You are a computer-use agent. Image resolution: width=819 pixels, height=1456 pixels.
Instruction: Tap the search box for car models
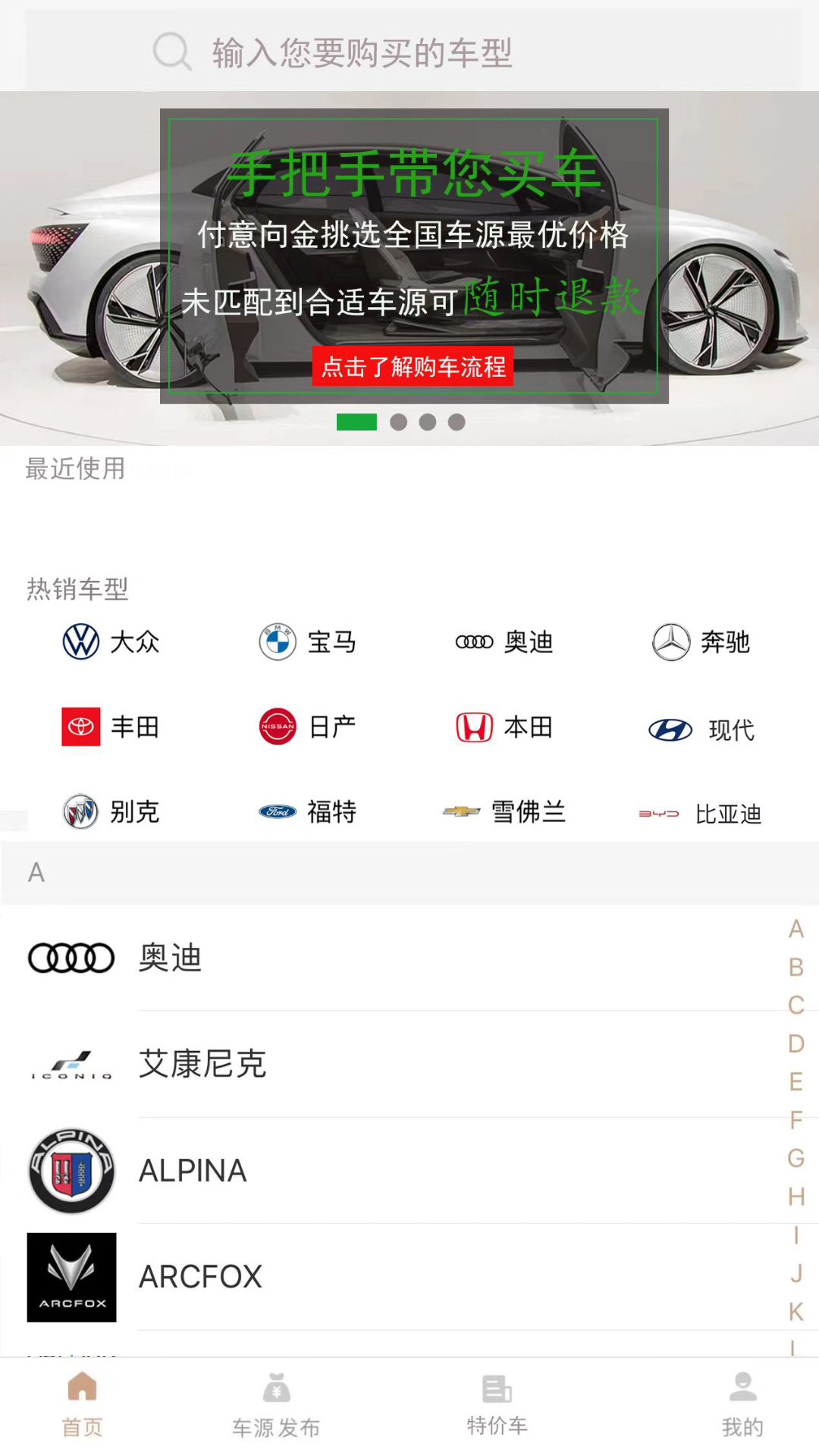point(413,53)
